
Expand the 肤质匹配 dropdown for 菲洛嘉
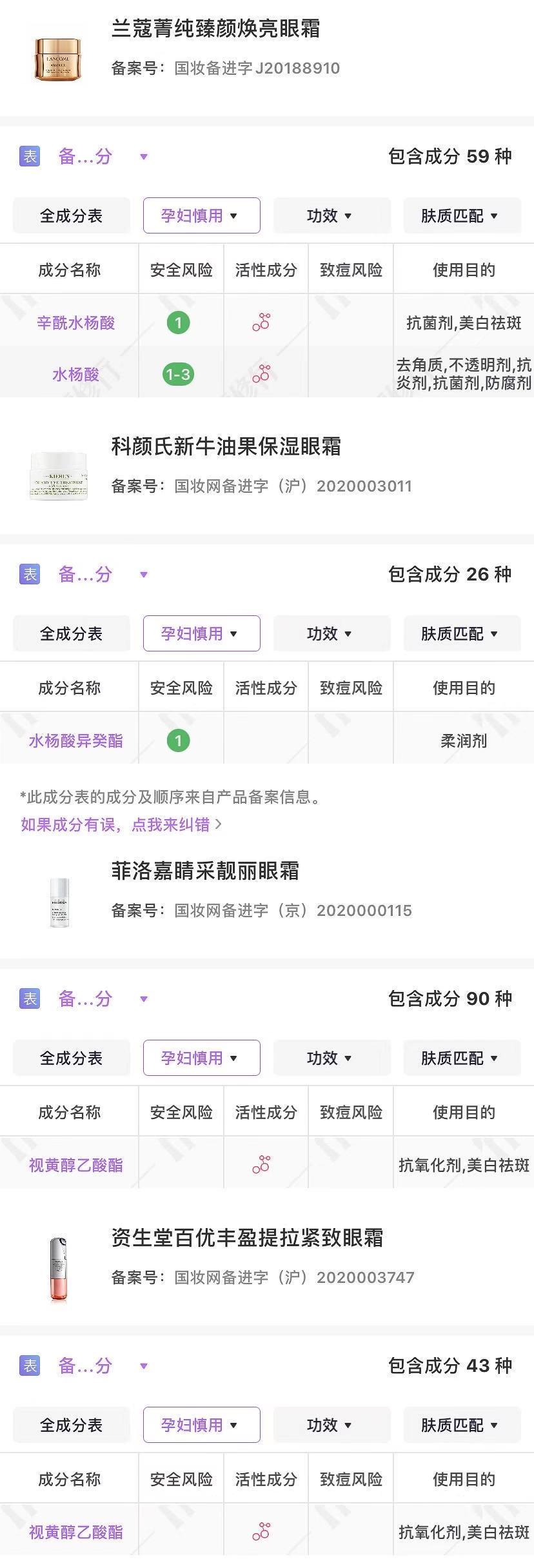462,1058
